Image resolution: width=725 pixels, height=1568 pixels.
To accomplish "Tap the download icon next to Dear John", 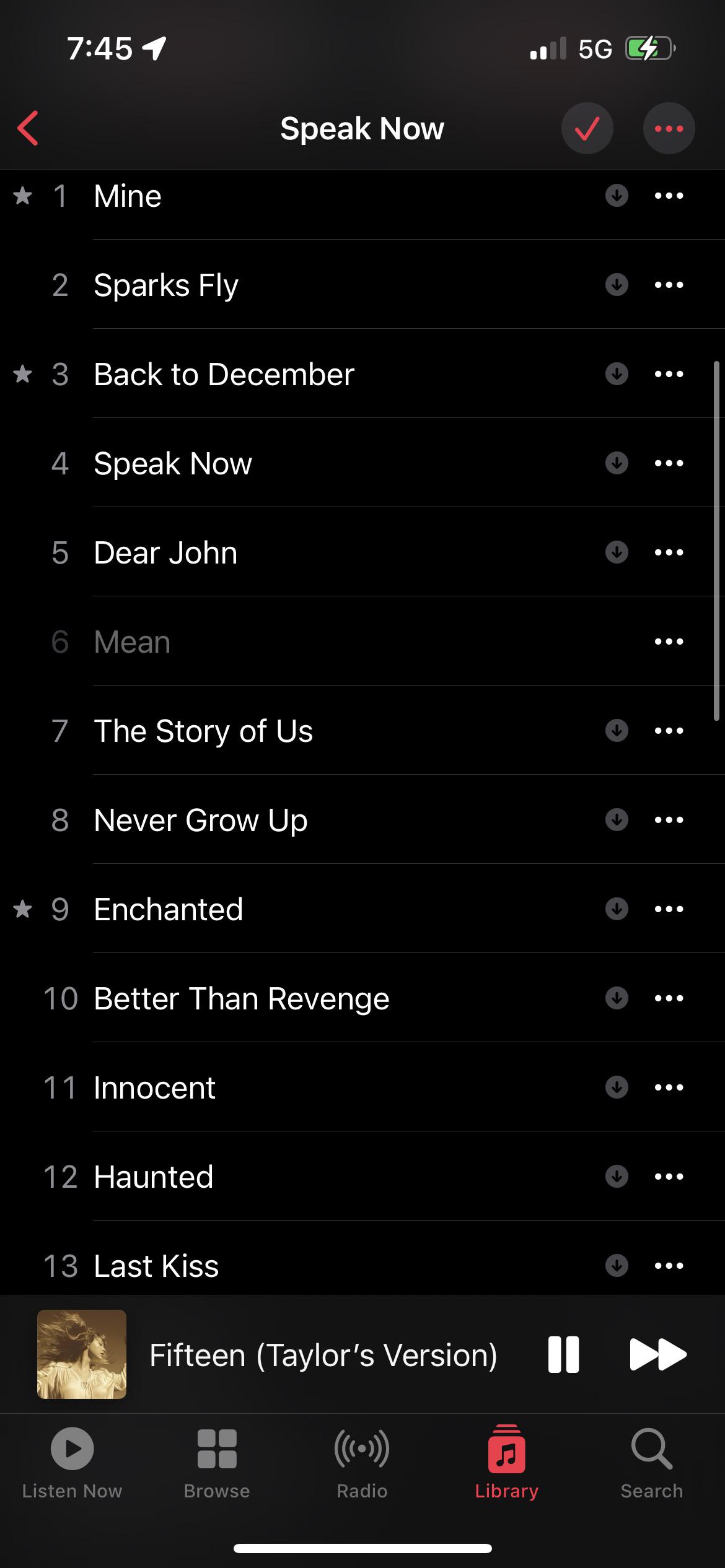I will tap(617, 552).
